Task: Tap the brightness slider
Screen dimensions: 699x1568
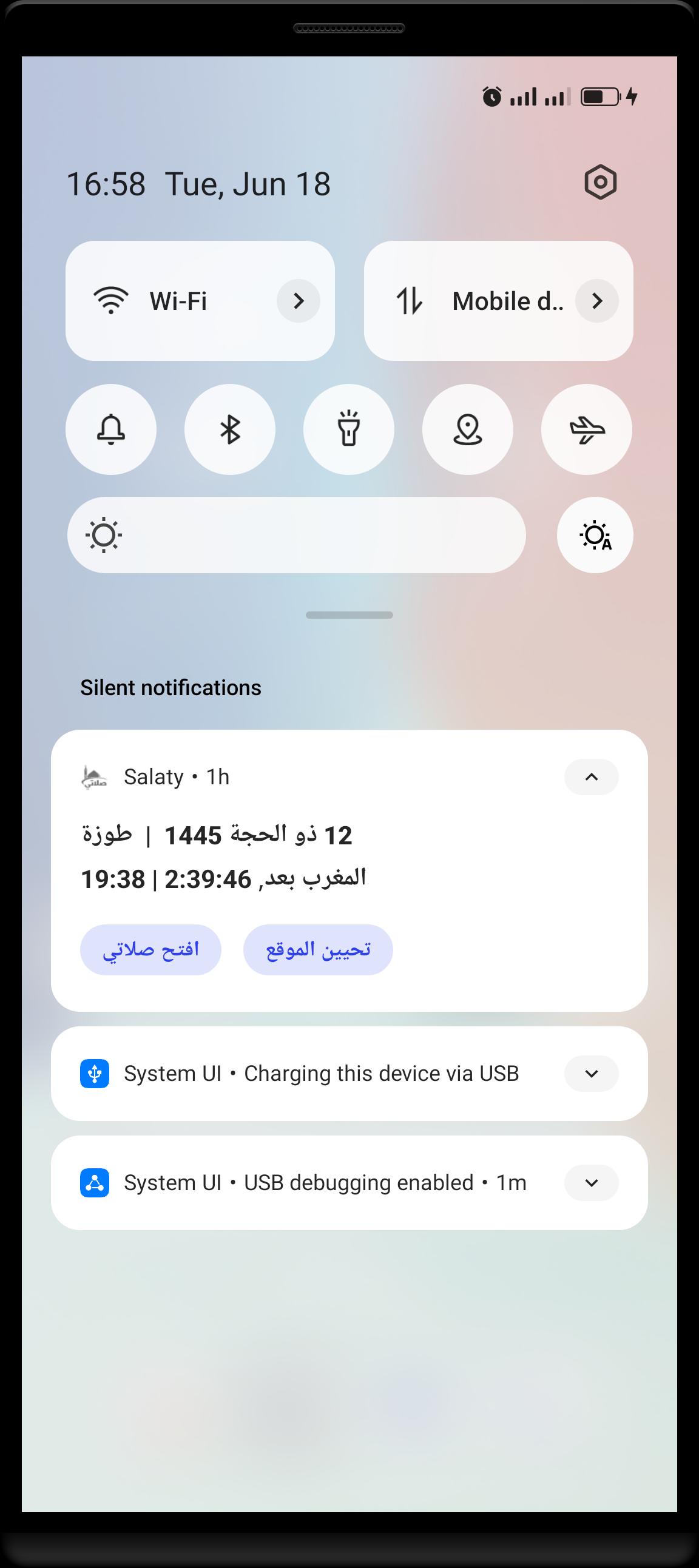Action: (297, 535)
